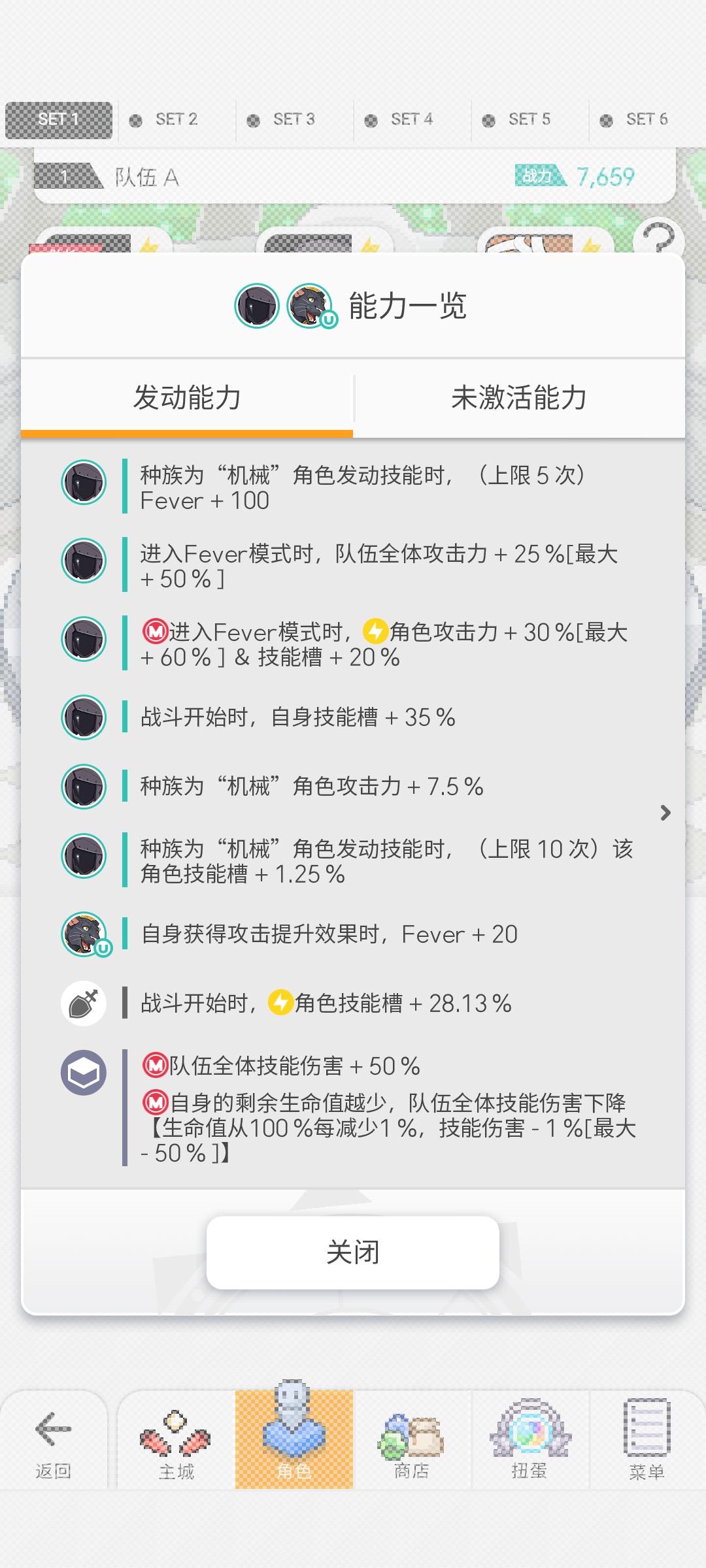Screen dimensions: 706x1568
Task: Switch to the SET 3 tab
Action: click(286, 120)
